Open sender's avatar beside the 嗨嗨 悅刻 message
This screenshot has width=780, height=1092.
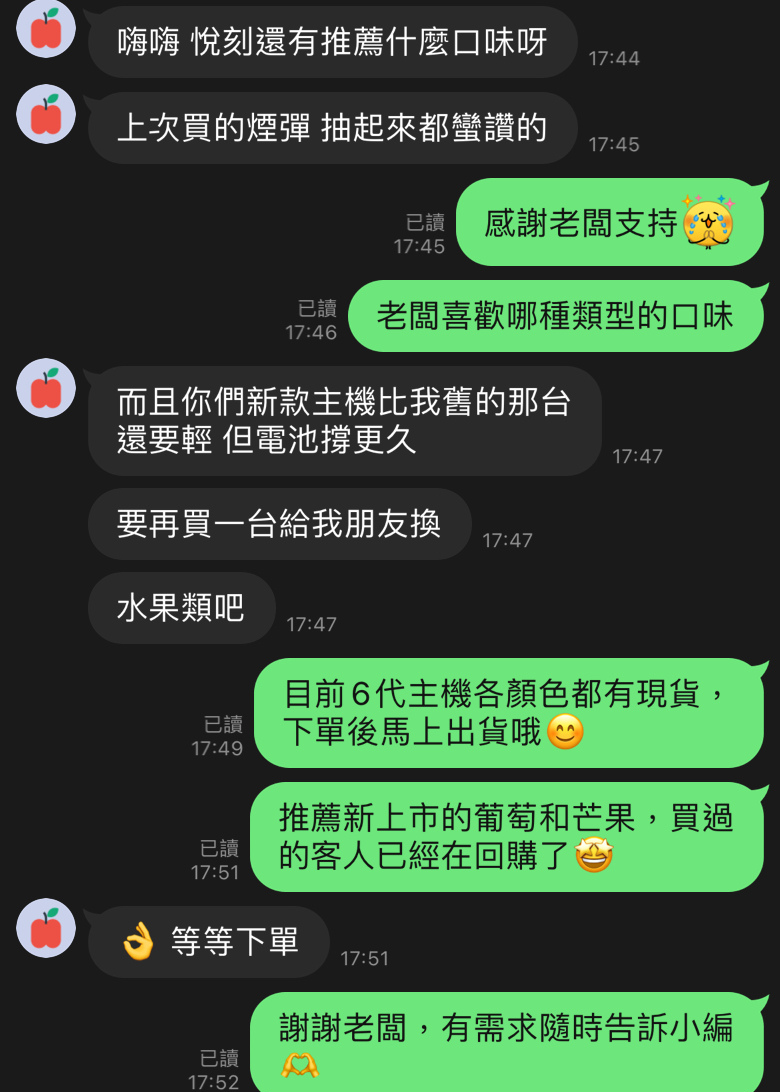[x=46, y=29]
